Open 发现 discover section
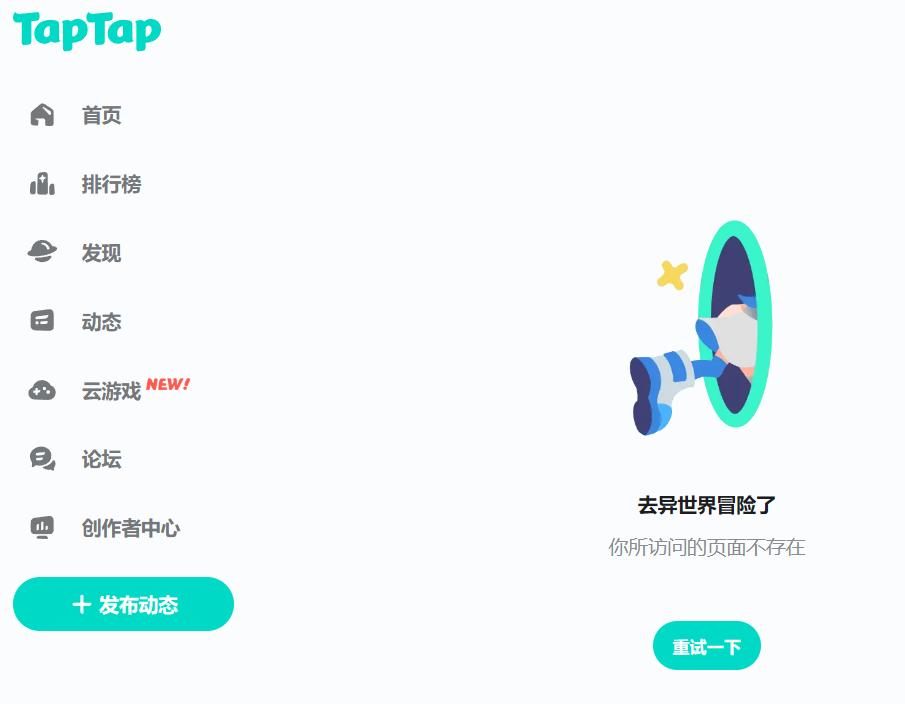 [x=100, y=253]
